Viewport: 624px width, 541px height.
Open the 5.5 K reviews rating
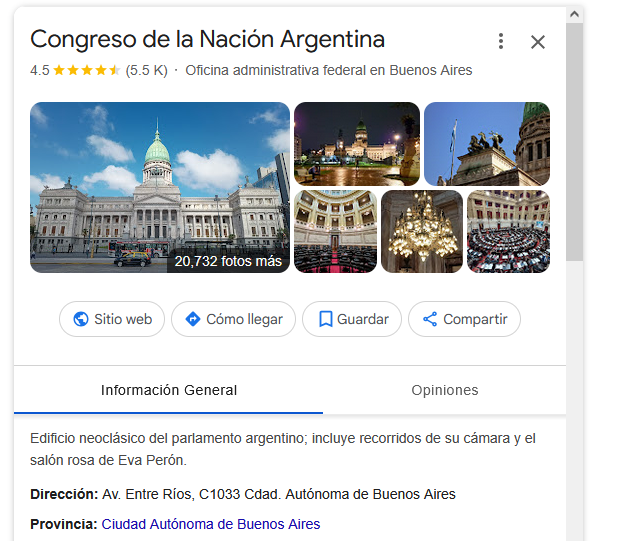[x=146, y=70]
